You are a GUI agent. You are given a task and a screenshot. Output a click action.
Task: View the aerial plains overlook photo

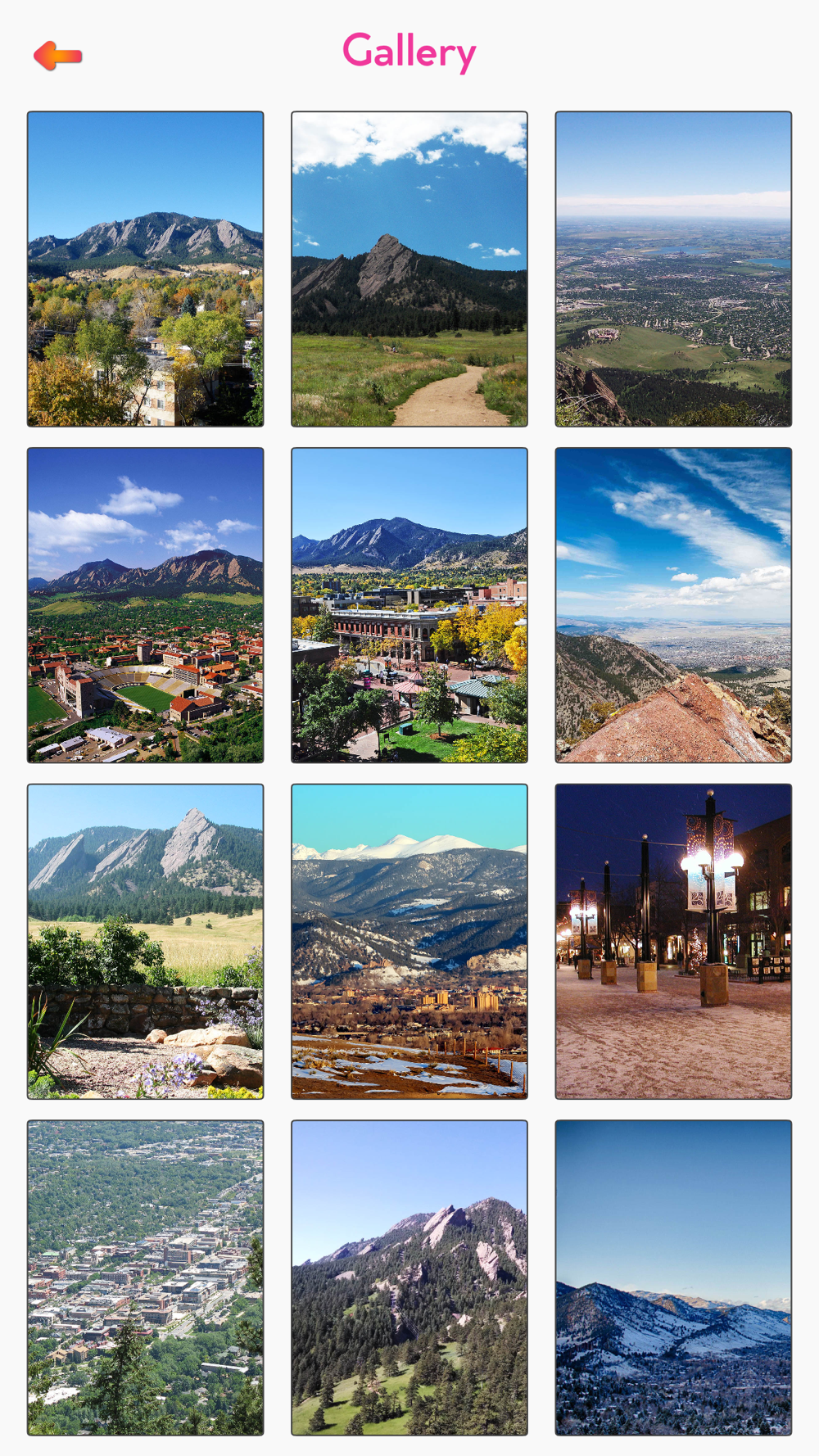(x=673, y=269)
